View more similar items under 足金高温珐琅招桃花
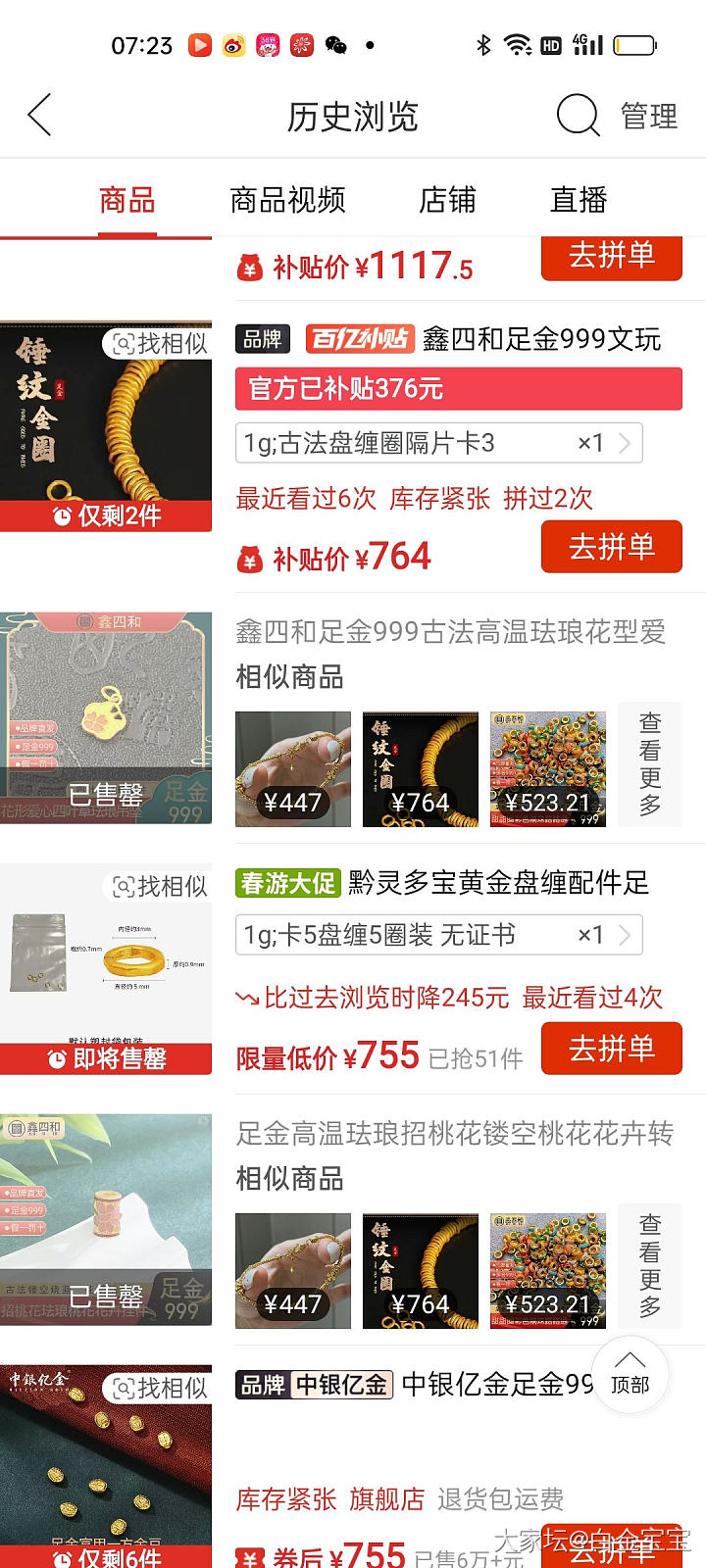The width and height of the screenshot is (706, 1568). (649, 1266)
